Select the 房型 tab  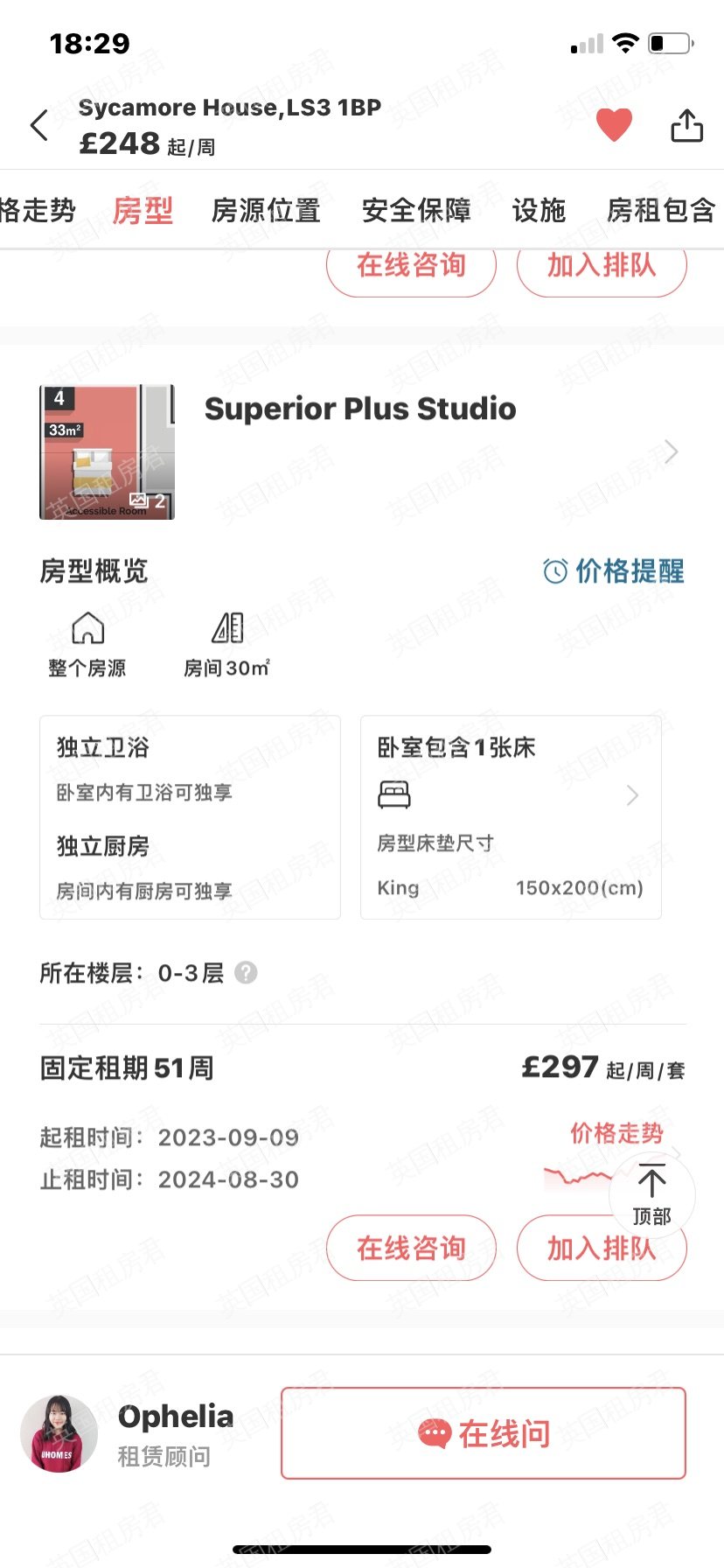click(x=143, y=211)
